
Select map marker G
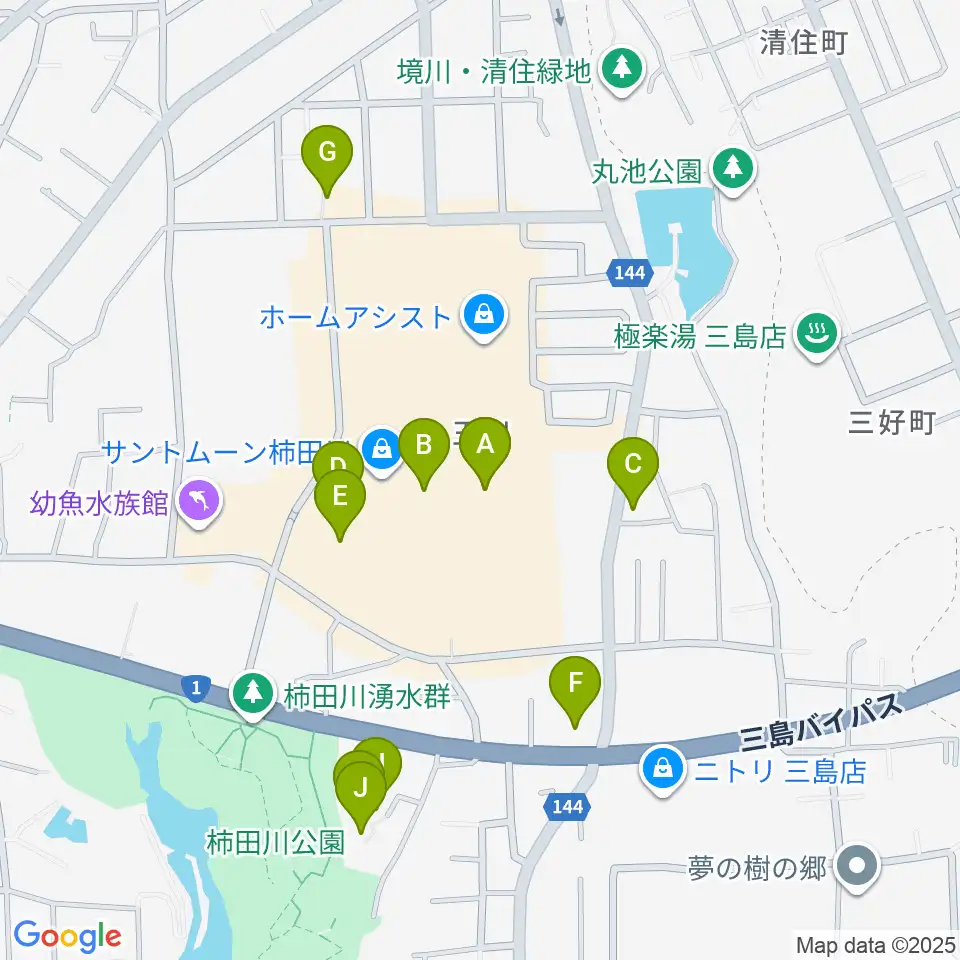click(327, 156)
